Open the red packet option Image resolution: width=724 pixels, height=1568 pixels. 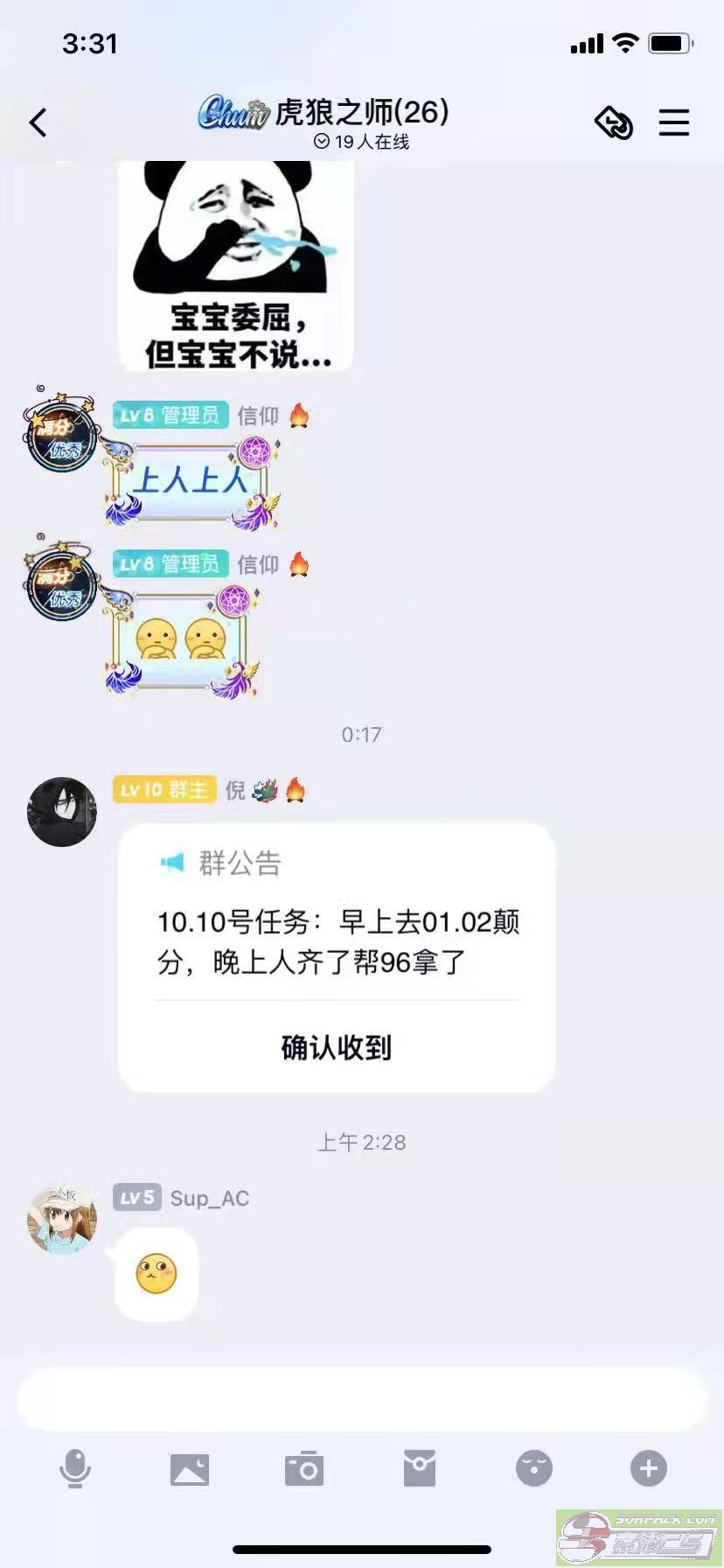click(420, 1468)
